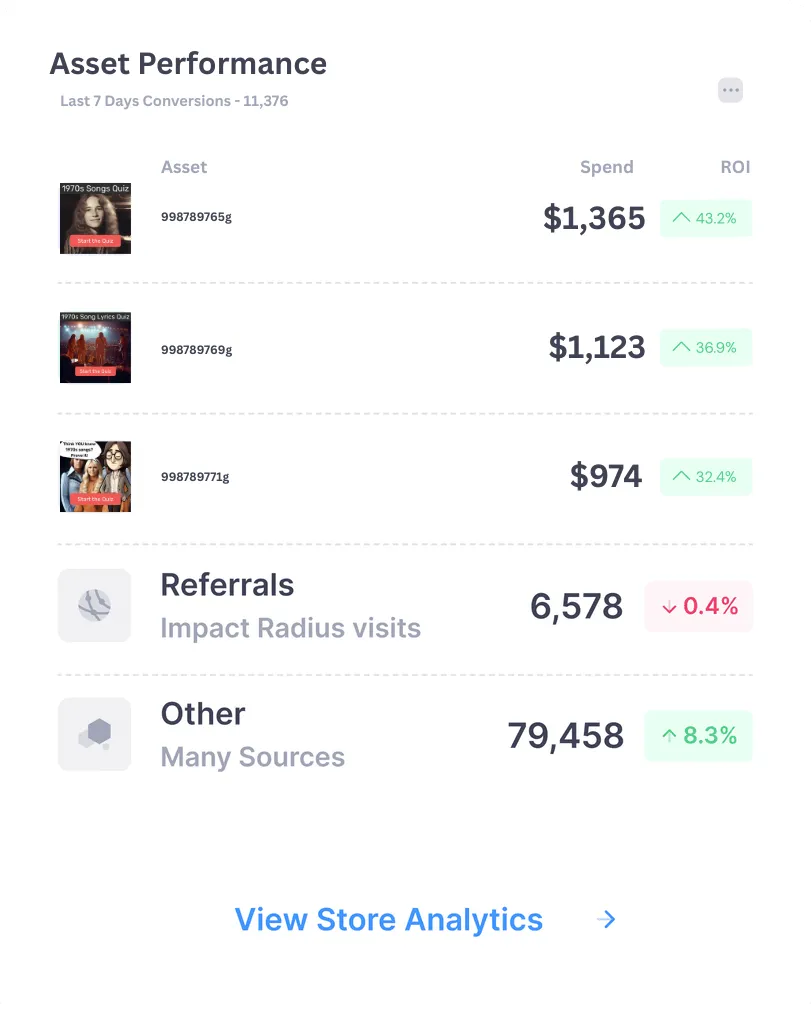Open asset 998789765g row

pyautogui.click(x=196, y=217)
